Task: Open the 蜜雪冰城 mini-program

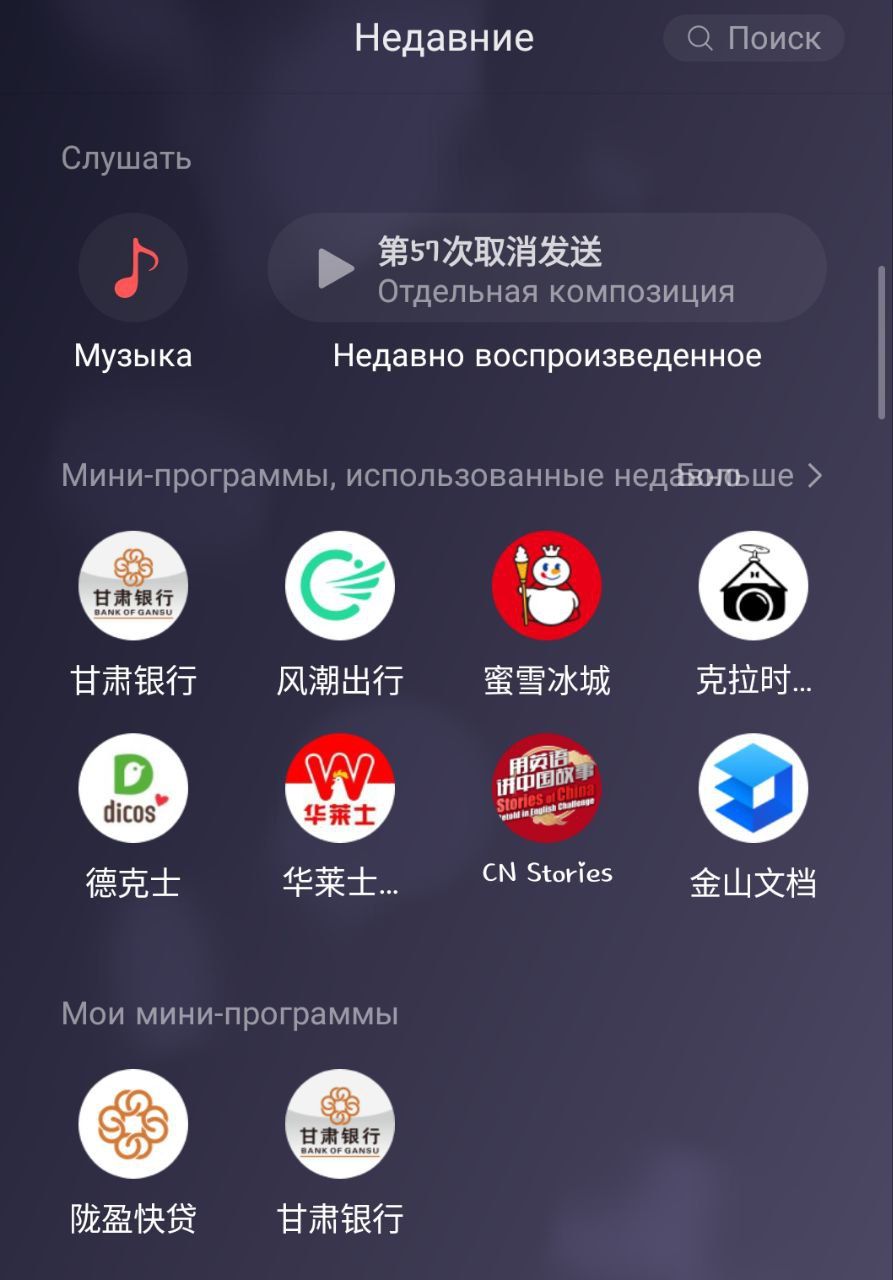Action: [x=546, y=586]
